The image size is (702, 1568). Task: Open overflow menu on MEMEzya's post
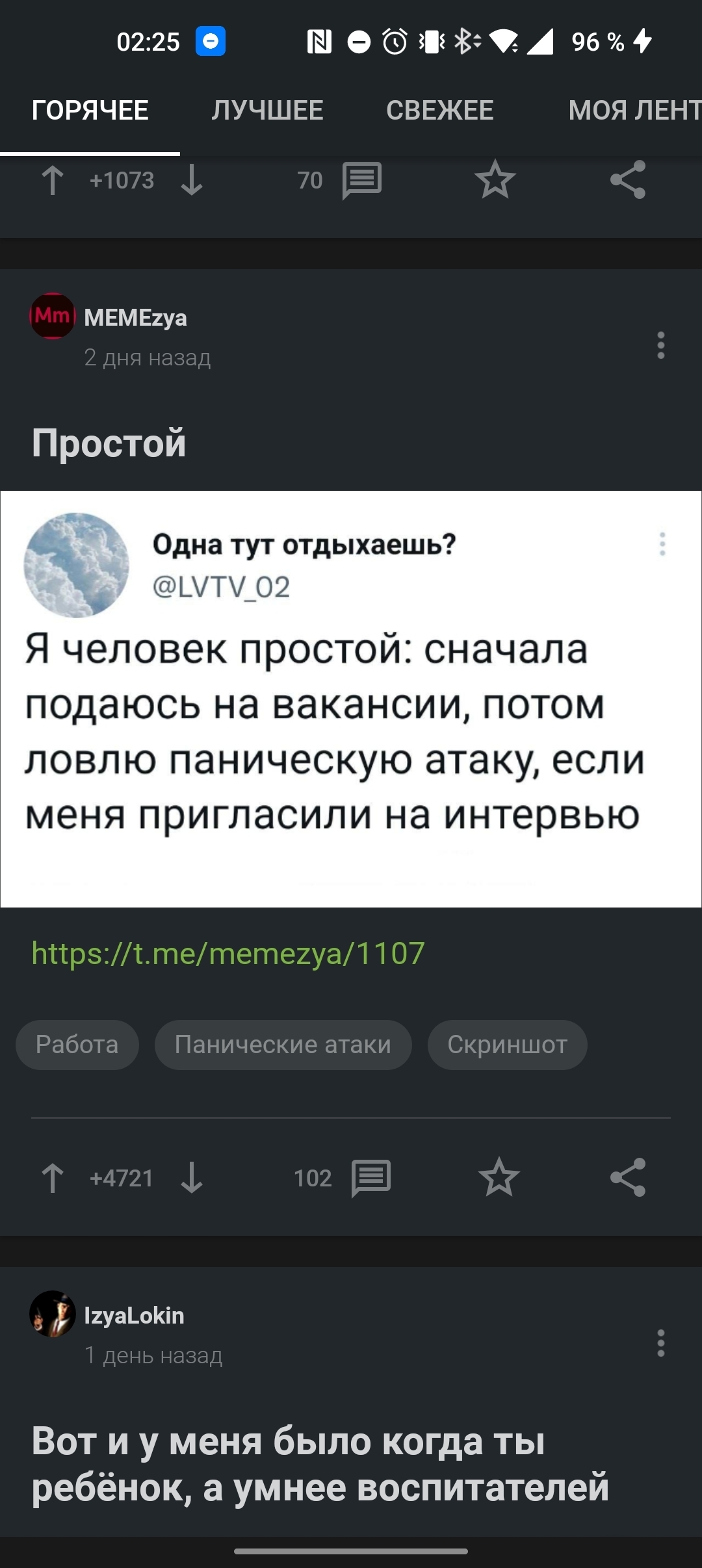661,345
